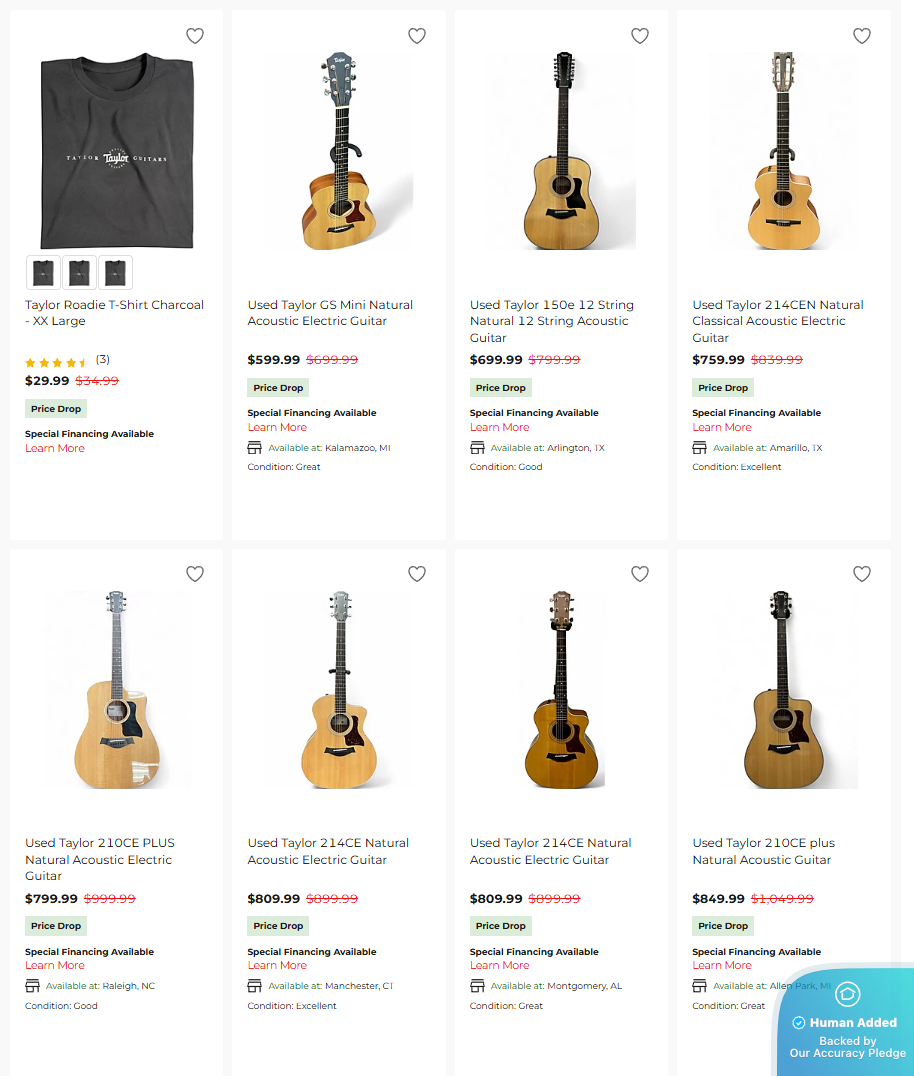Wishlist the Taylor 210CE plus in Allen Park
The image size is (914, 1076).
[x=862, y=573]
